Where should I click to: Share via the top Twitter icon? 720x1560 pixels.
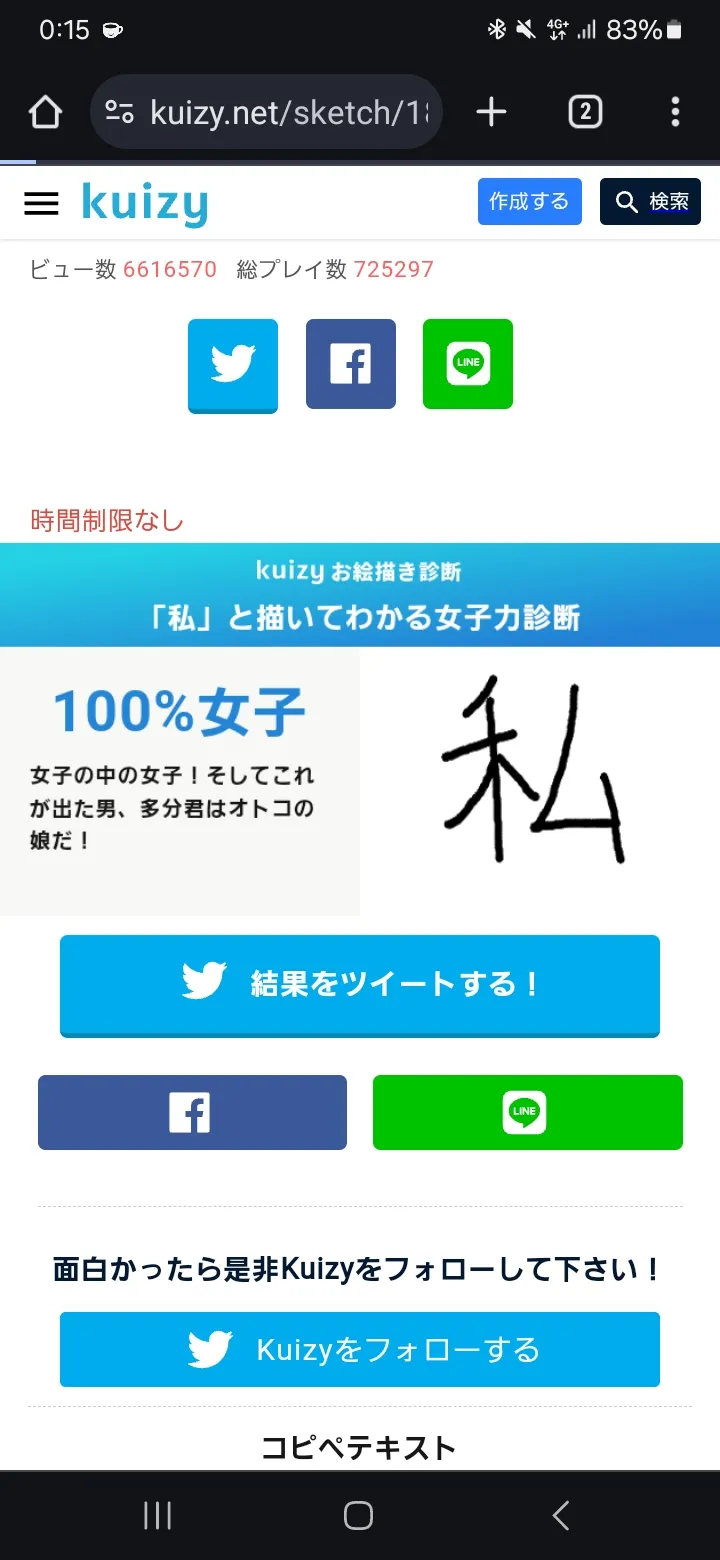233,365
